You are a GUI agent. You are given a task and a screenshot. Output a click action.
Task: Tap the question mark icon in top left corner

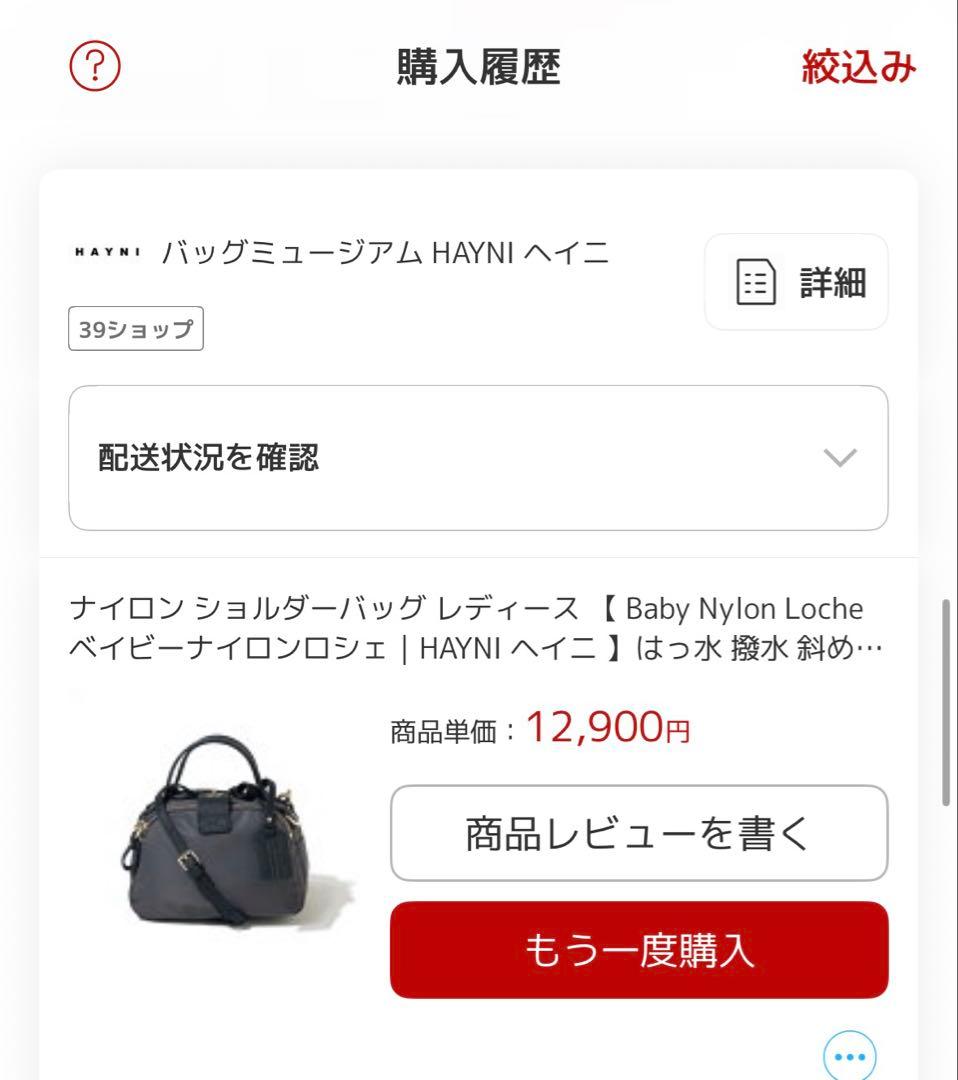[x=93, y=64]
